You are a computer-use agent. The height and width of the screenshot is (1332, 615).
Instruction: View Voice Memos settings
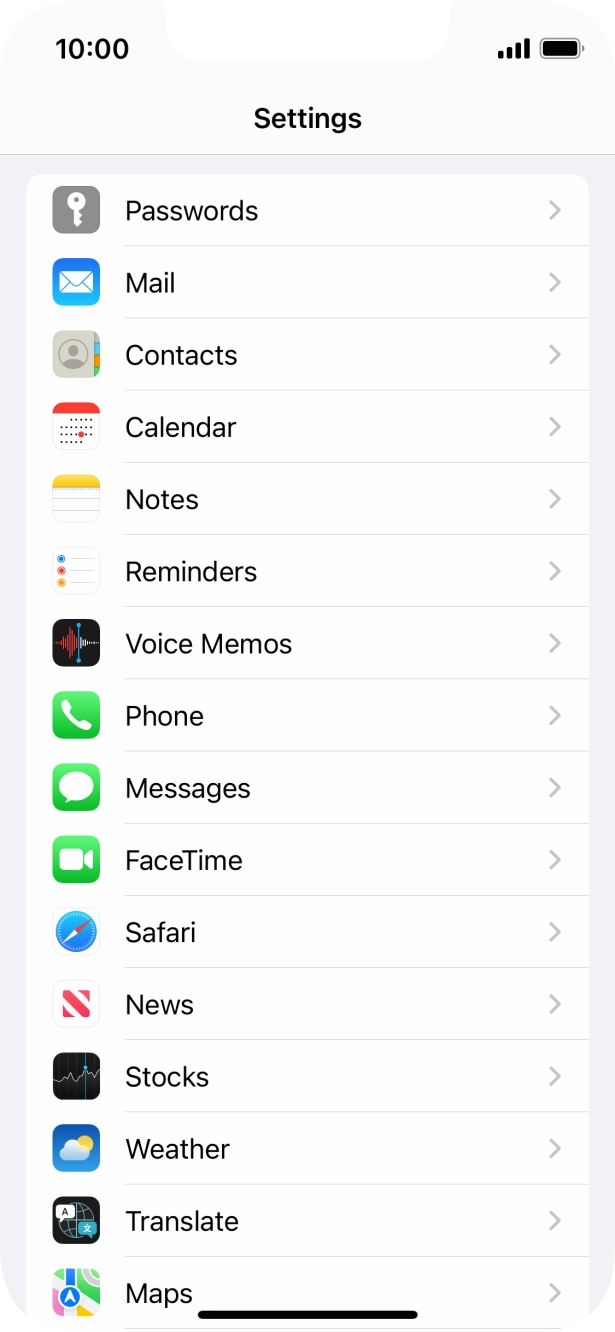click(307, 644)
